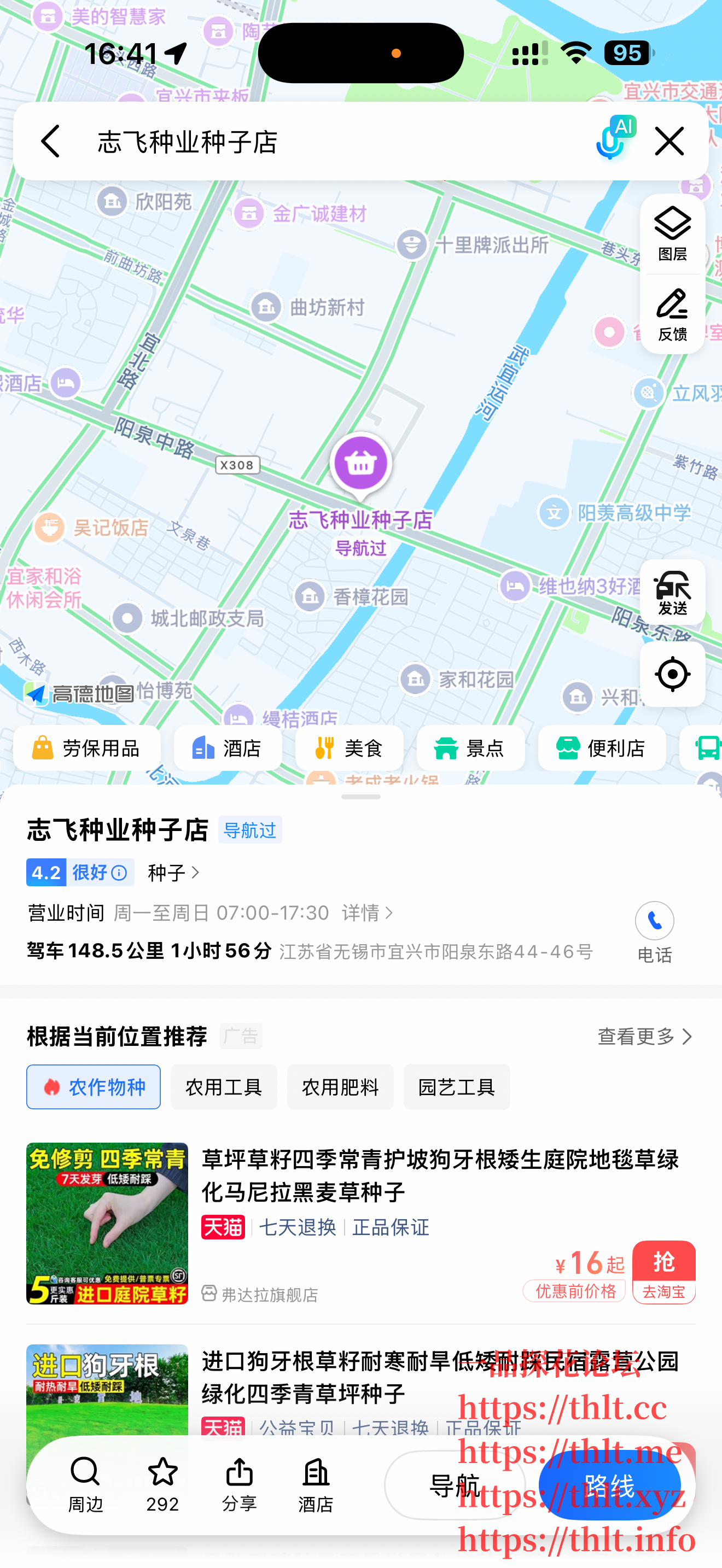Send location to car (发送)
This screenshot has height=1568, width=722.
point(672,593)
